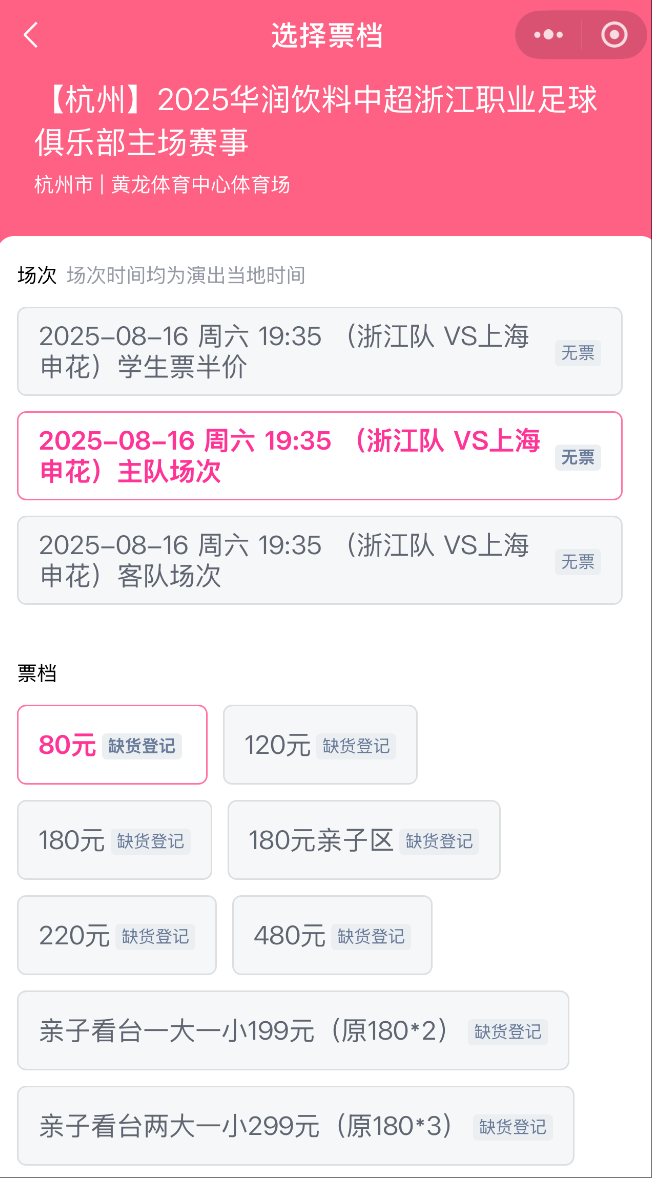Open the mini program more options menu
The image size is (652, 1178).
point(548,36)
